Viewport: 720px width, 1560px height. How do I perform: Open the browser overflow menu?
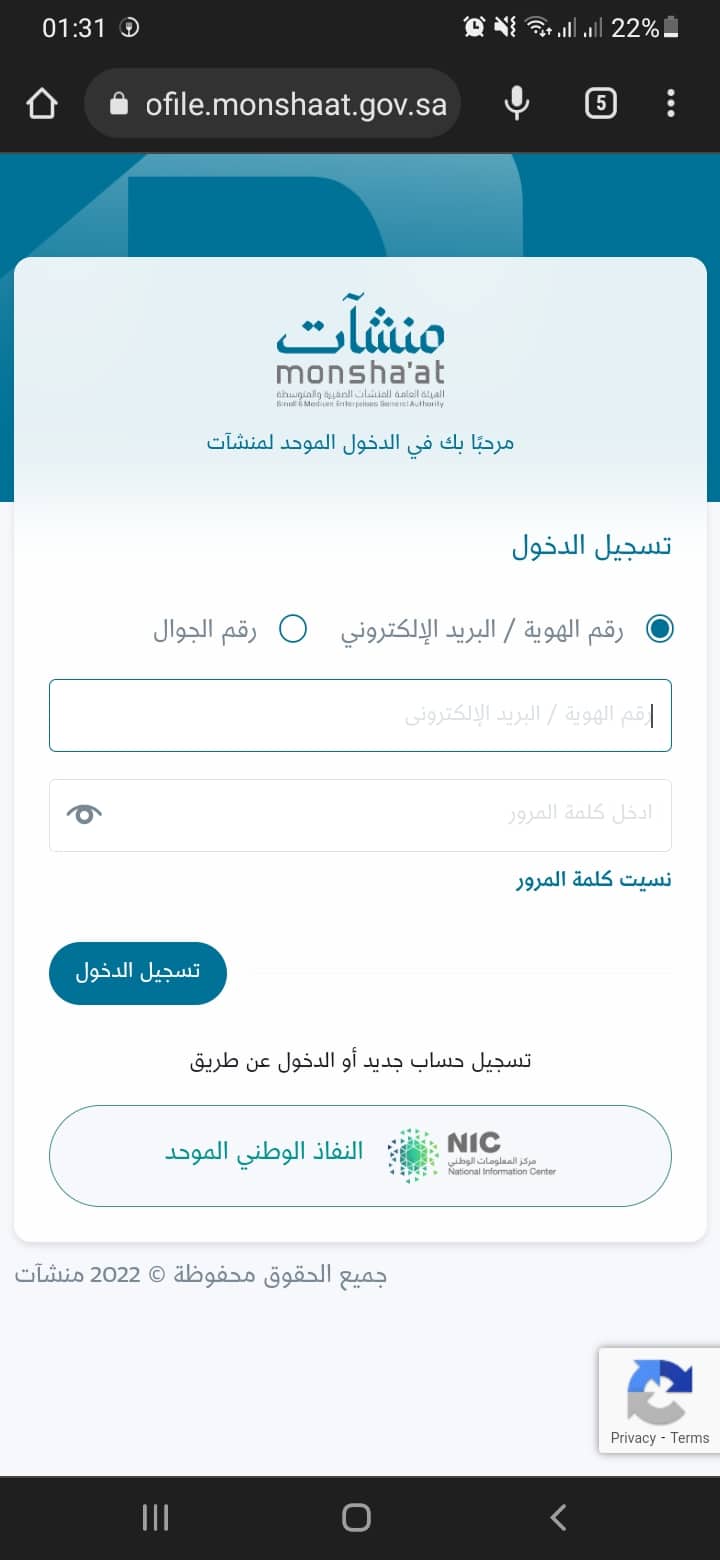pyautogui.click(x=671, y=103)
